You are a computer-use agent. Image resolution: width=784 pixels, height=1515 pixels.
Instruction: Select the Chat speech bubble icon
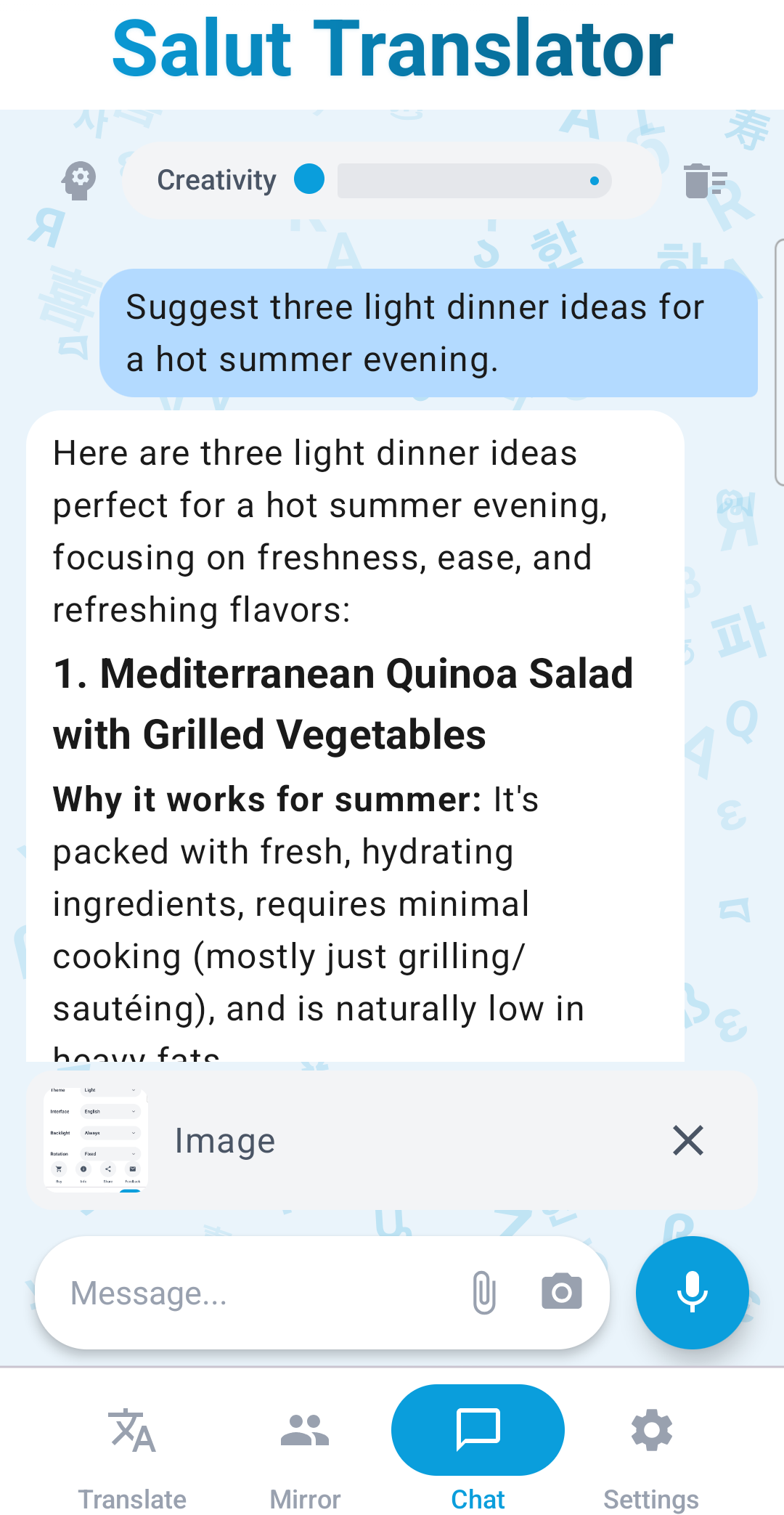click(477, 1429)
